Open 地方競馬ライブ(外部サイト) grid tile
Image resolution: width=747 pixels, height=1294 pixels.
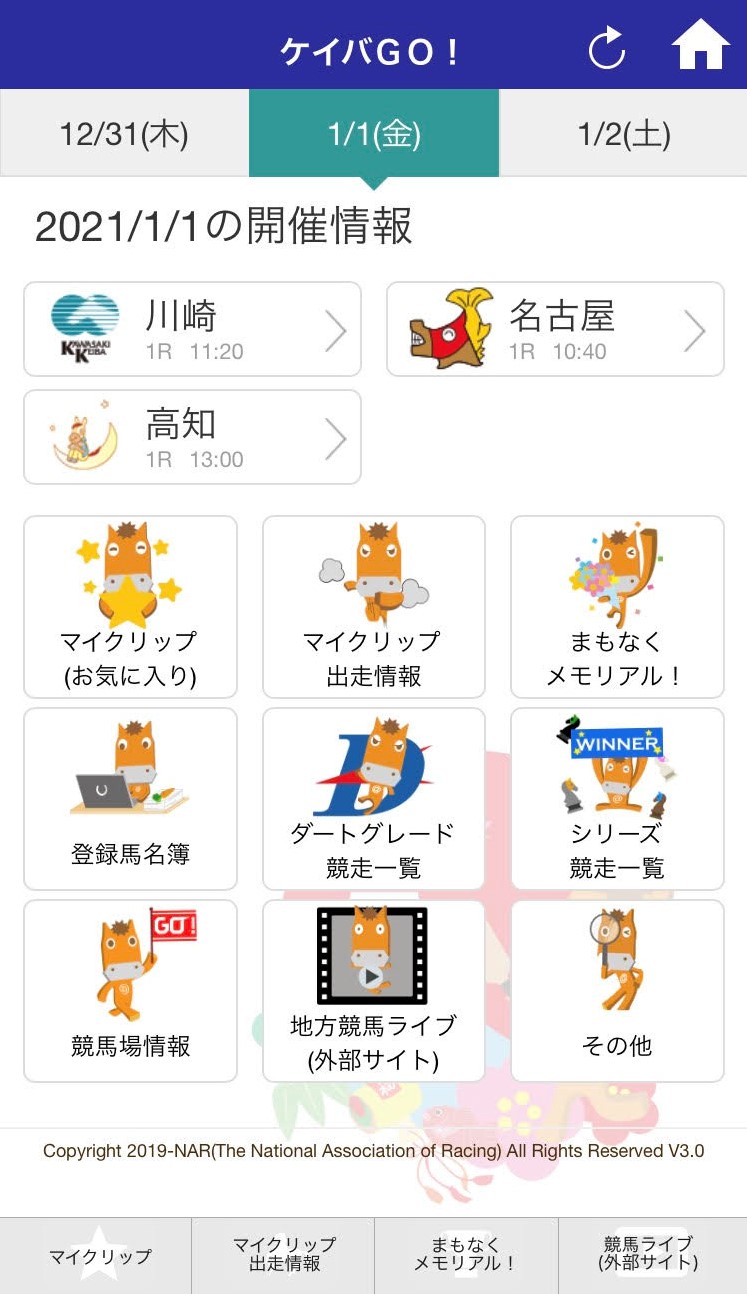373,991
